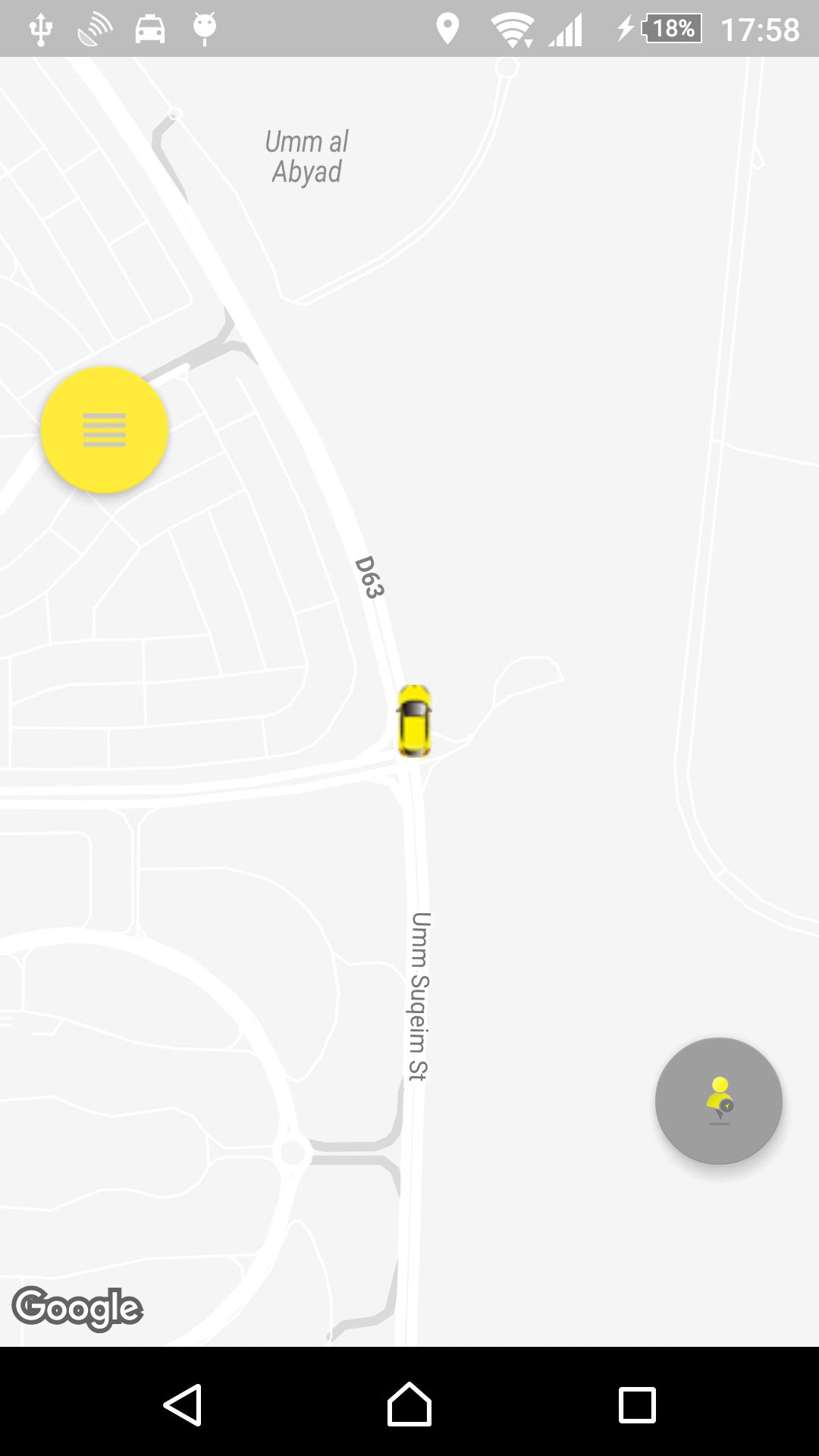The width and height of the screenshot is (819, 1456).
Task: Open the yellow hamburger menu button
Action: tap(104, 430)
